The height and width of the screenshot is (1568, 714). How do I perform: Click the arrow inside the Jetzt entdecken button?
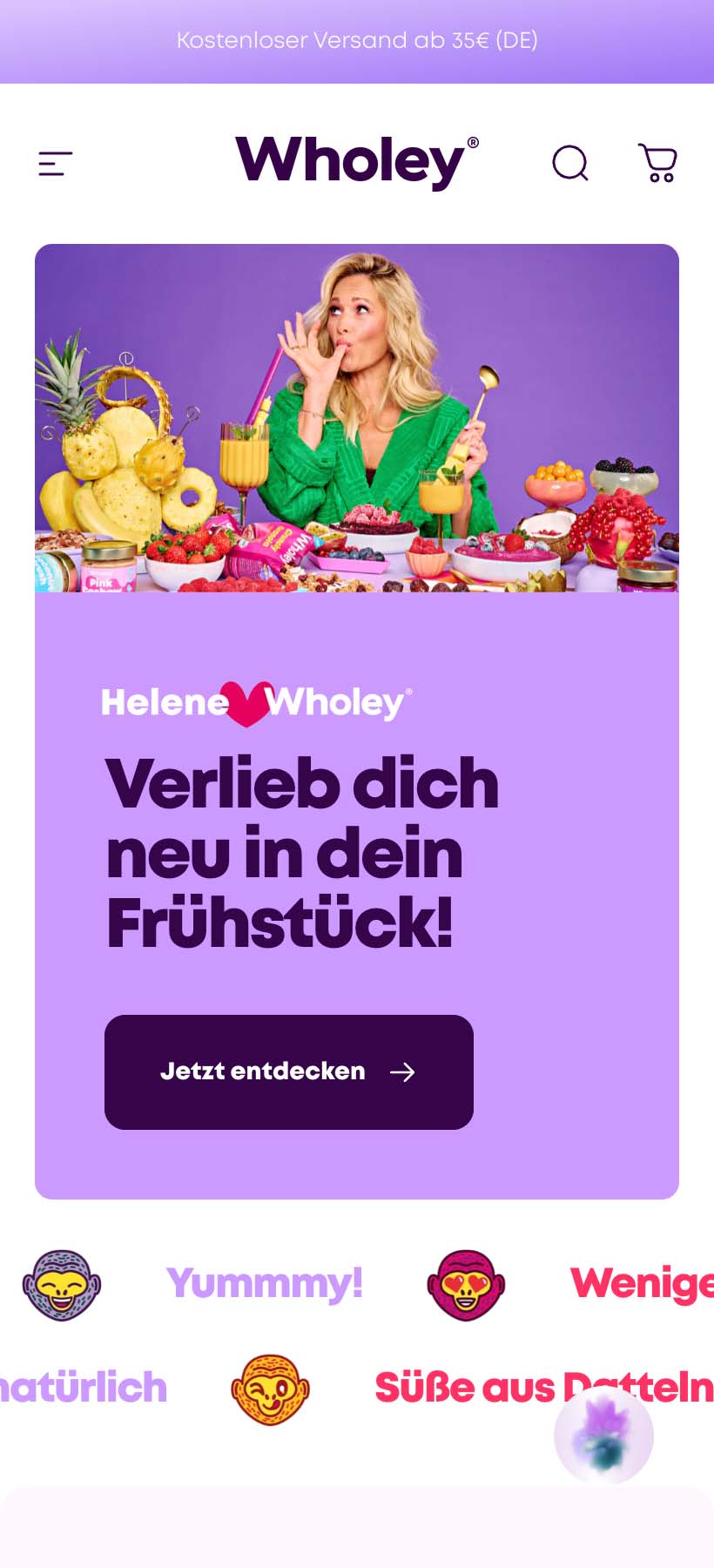tap(402, 1072)
